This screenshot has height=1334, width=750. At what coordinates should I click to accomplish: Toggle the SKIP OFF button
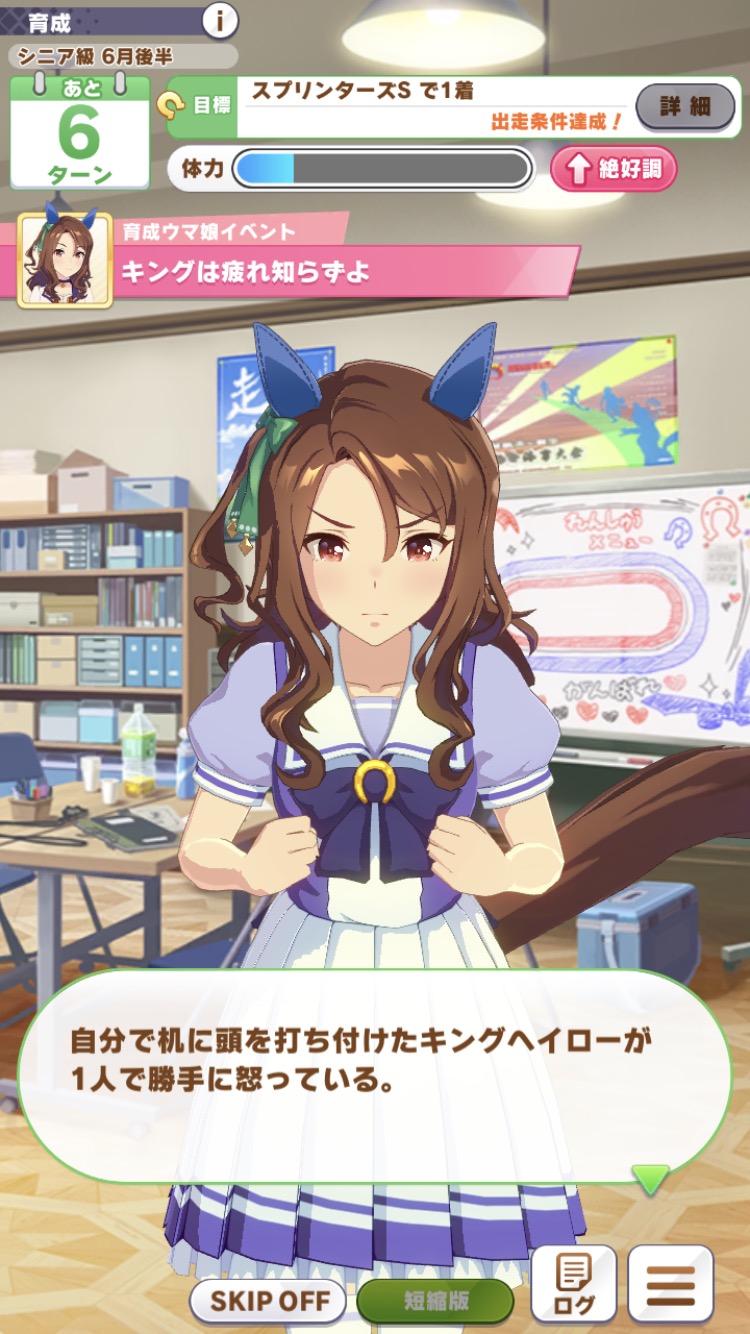point(267,1301)
